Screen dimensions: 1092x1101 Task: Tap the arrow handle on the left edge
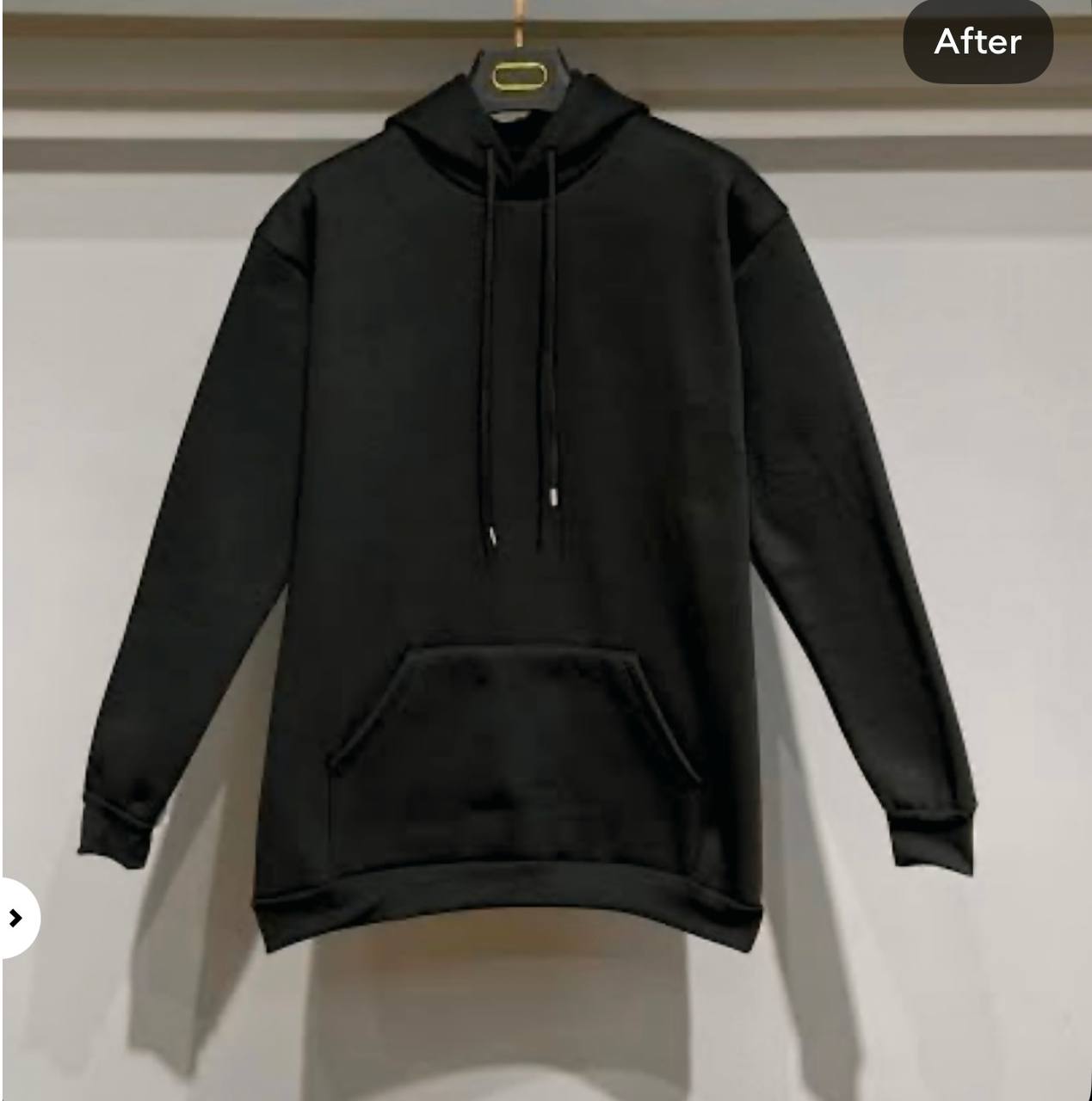pos(15,918)
